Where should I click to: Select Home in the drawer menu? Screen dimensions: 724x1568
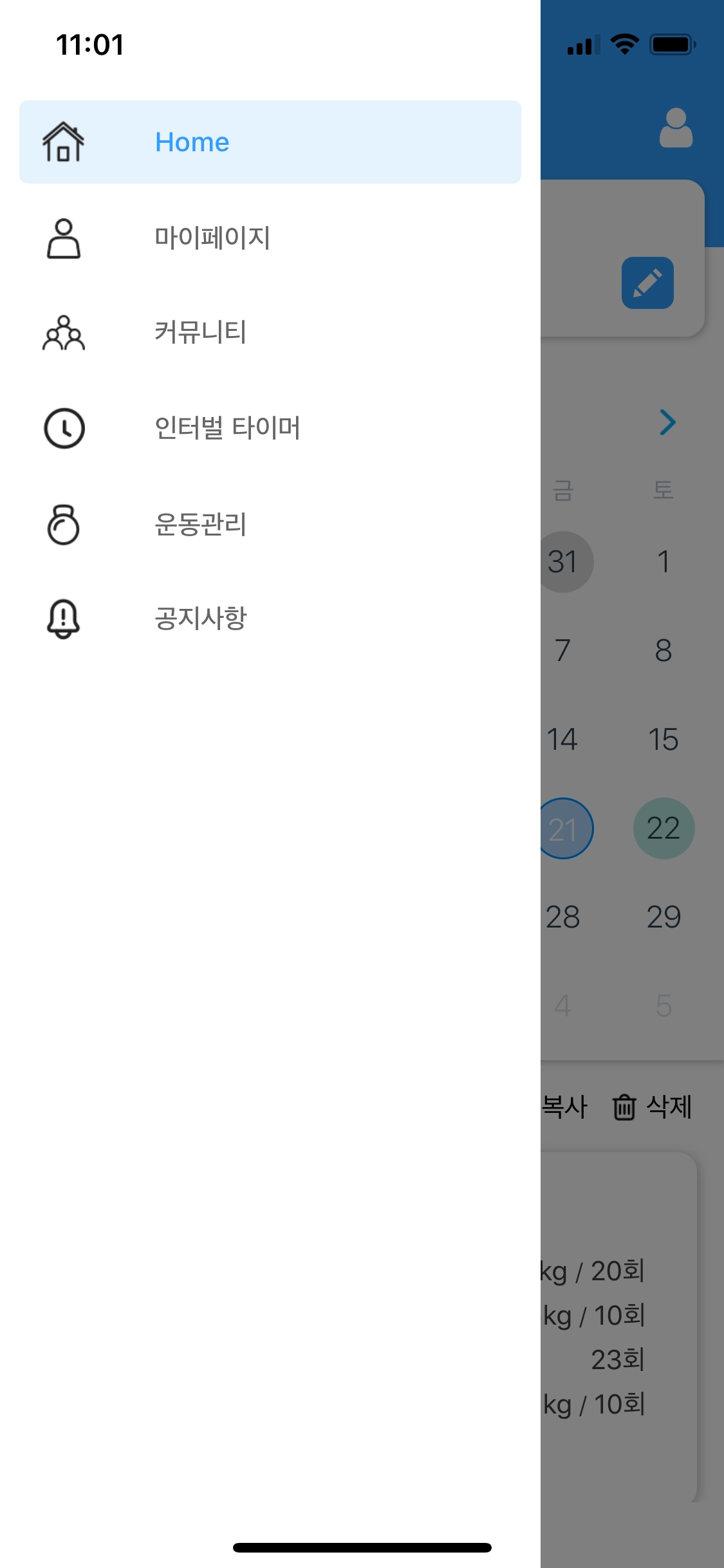click(270, 142)
